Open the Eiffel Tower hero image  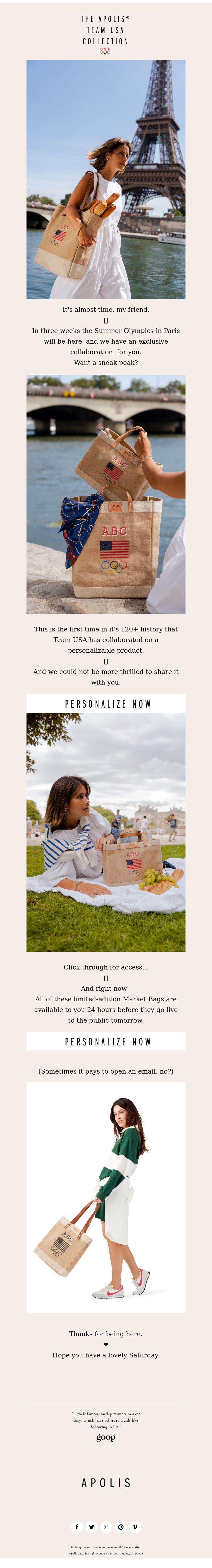pyautogui.click(x=106, y=179)
